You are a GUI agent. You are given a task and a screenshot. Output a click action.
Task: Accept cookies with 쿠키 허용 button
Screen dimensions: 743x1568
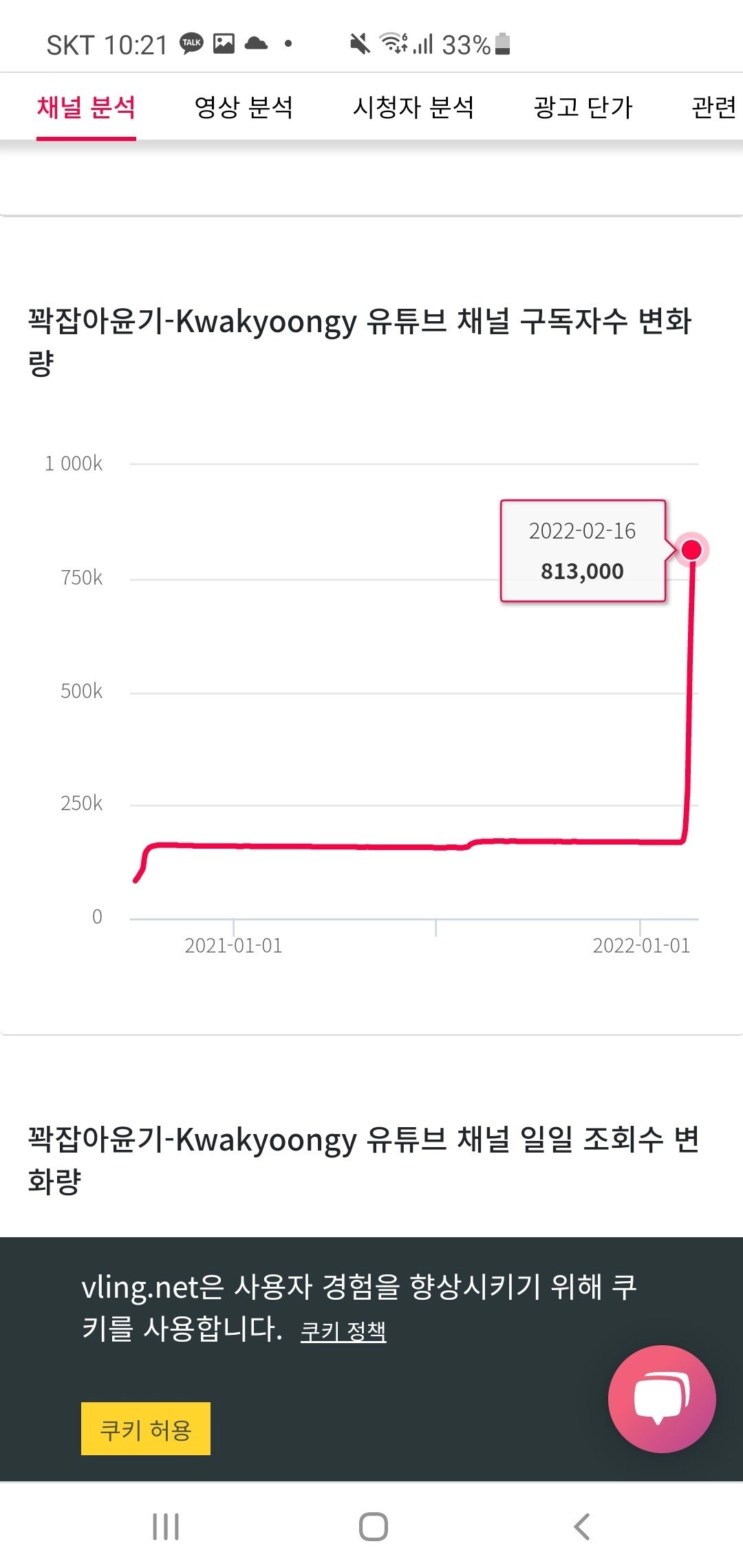146,1428
